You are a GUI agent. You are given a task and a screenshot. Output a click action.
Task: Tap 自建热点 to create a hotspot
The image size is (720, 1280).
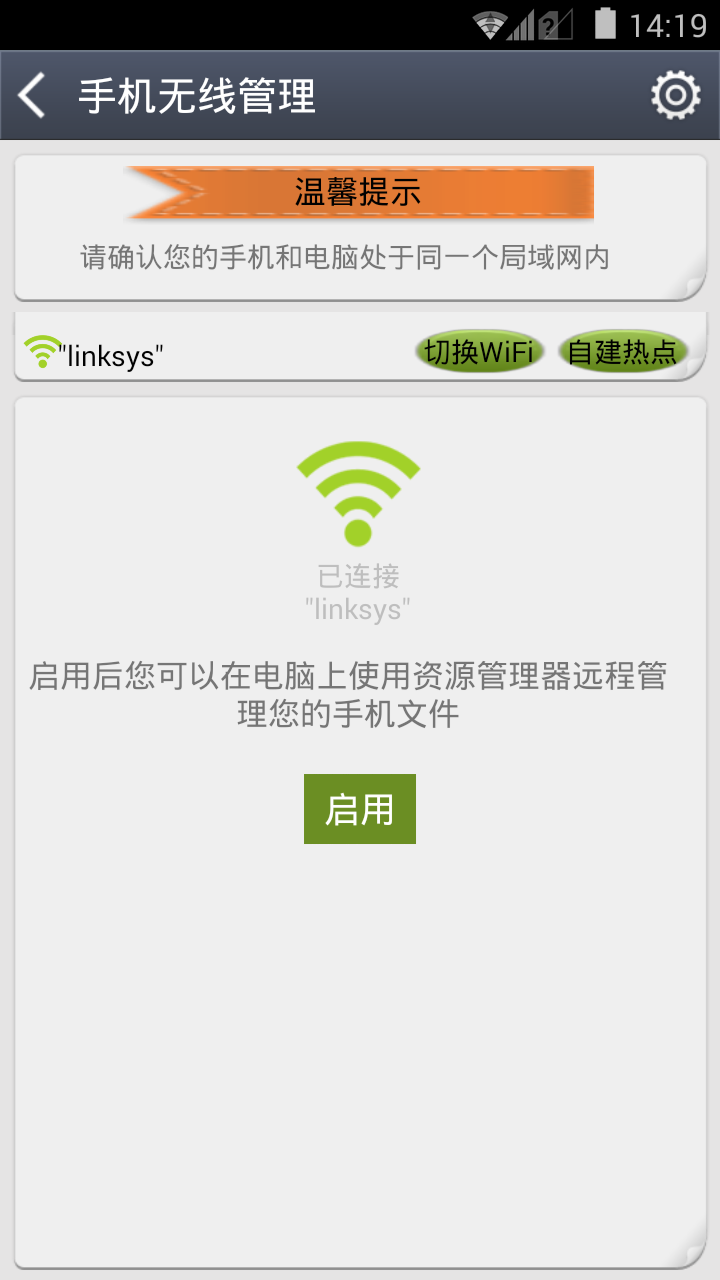pos(622,352)
